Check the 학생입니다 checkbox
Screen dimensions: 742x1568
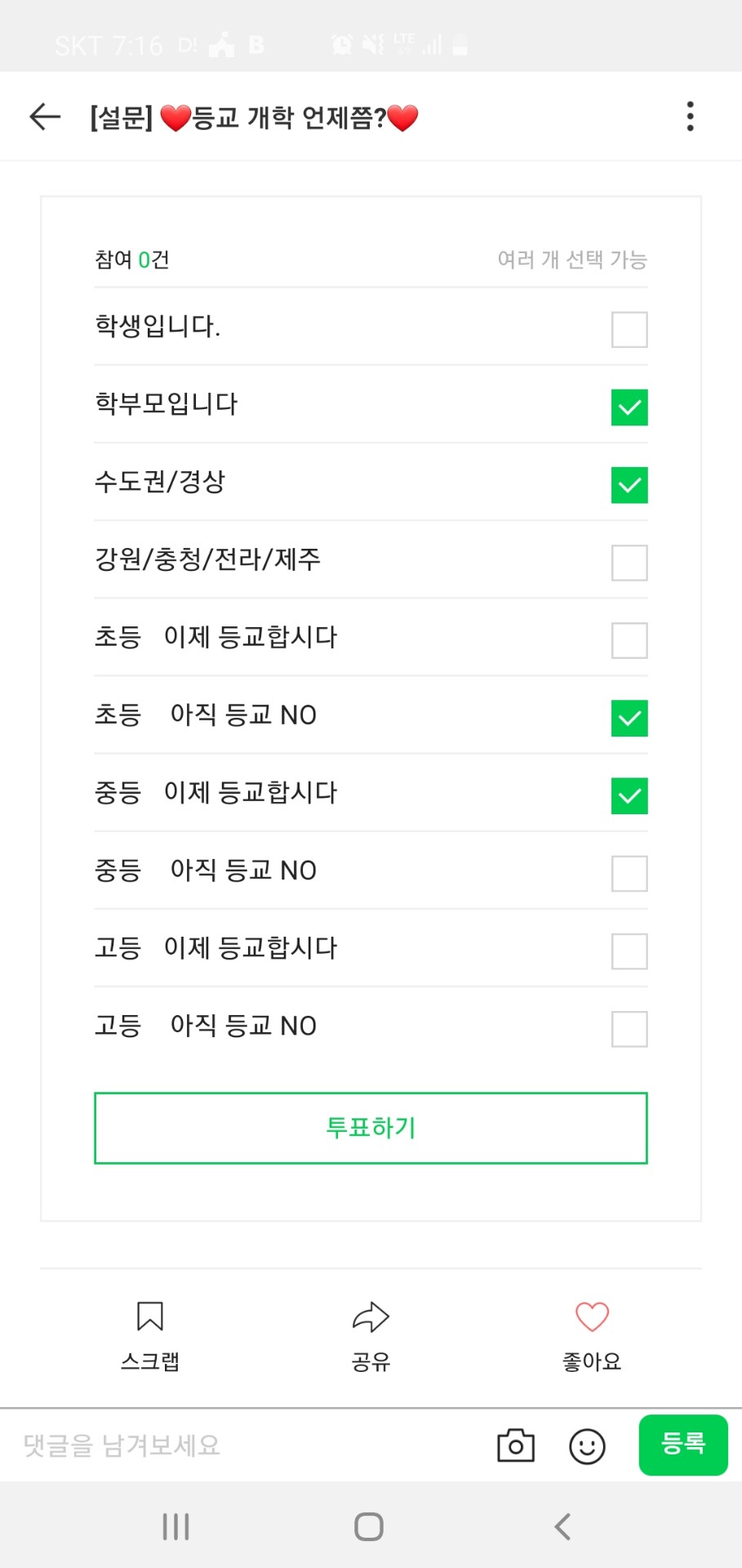coord(629,329)
